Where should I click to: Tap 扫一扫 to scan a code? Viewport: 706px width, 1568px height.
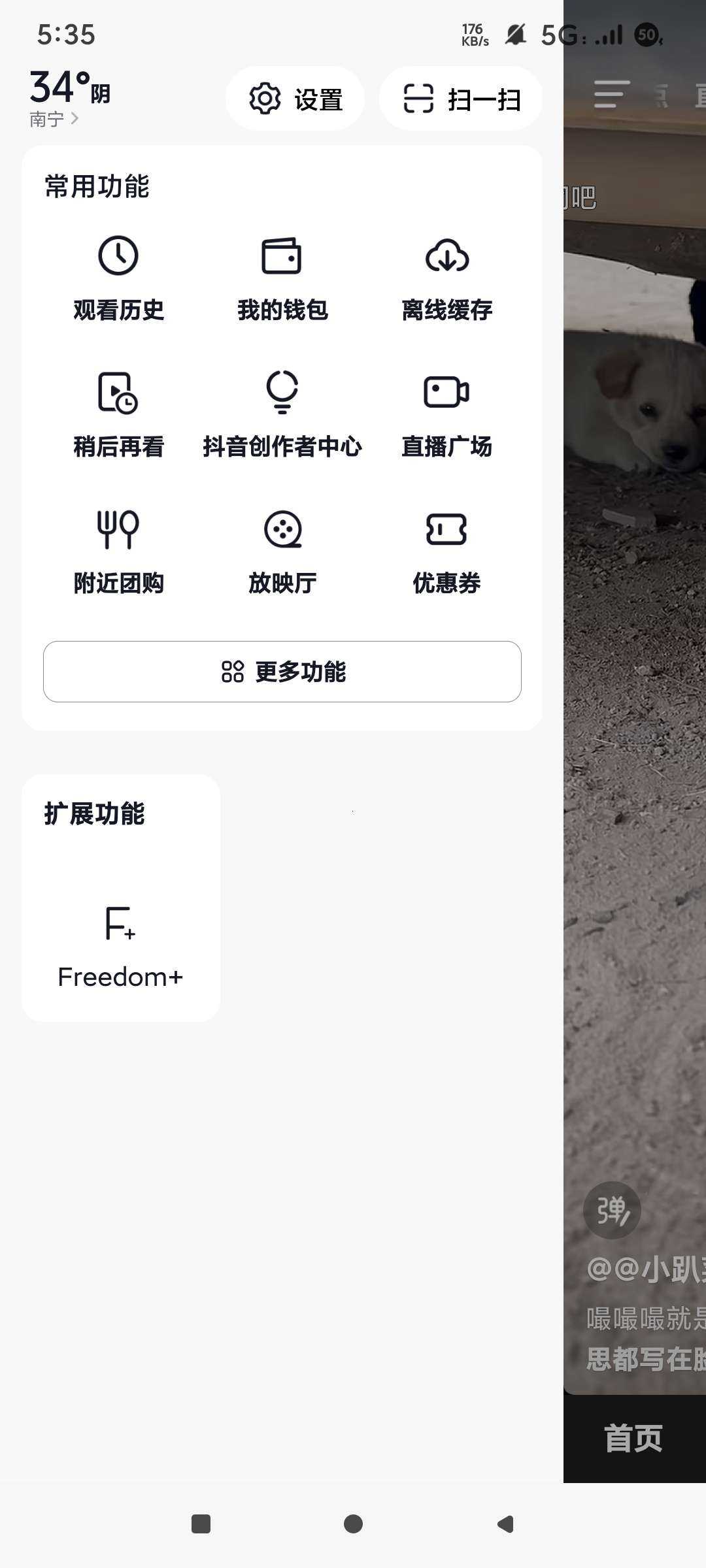coord(461,99)
